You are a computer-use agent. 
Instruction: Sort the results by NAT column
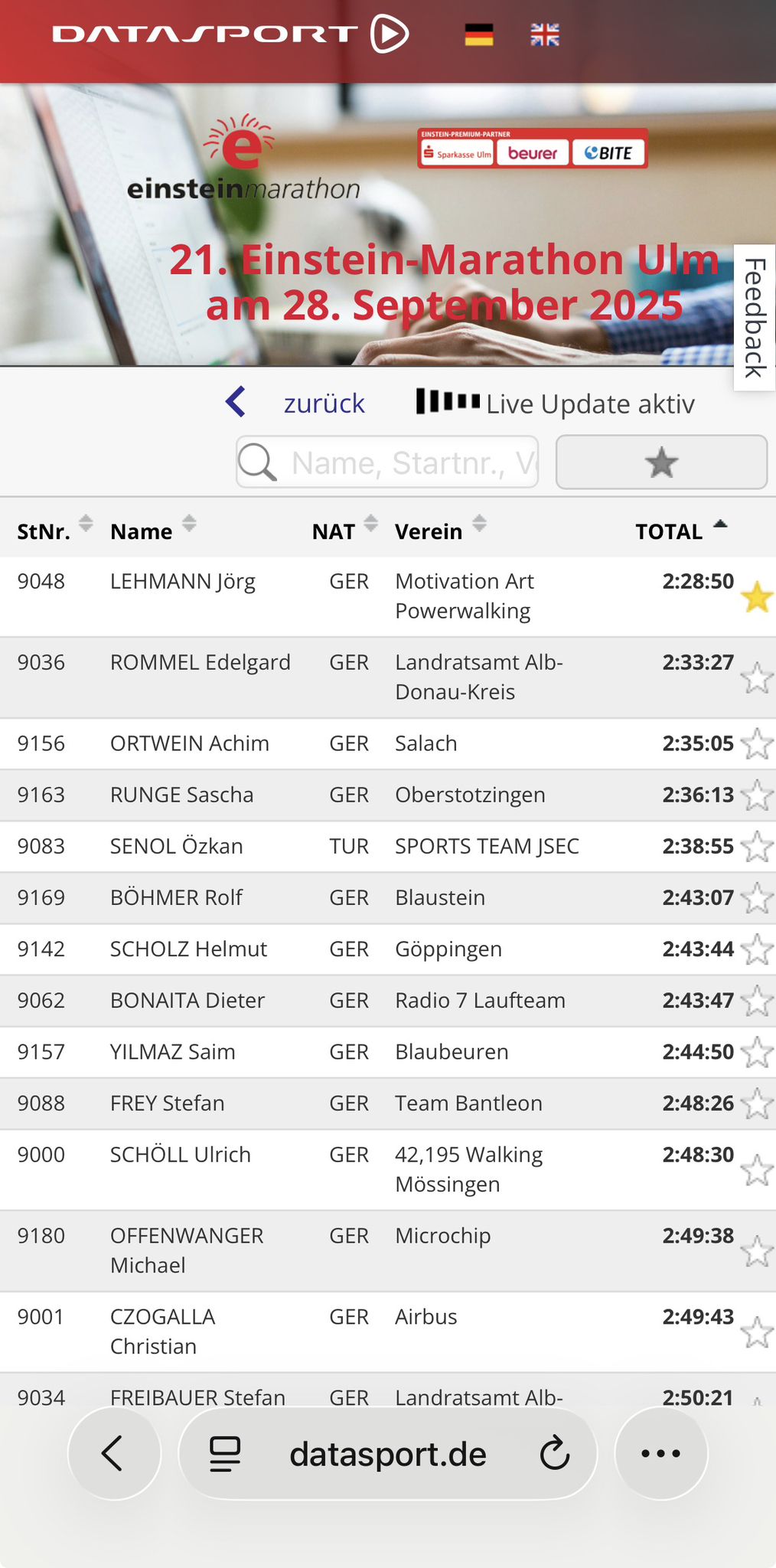[344, 530]
